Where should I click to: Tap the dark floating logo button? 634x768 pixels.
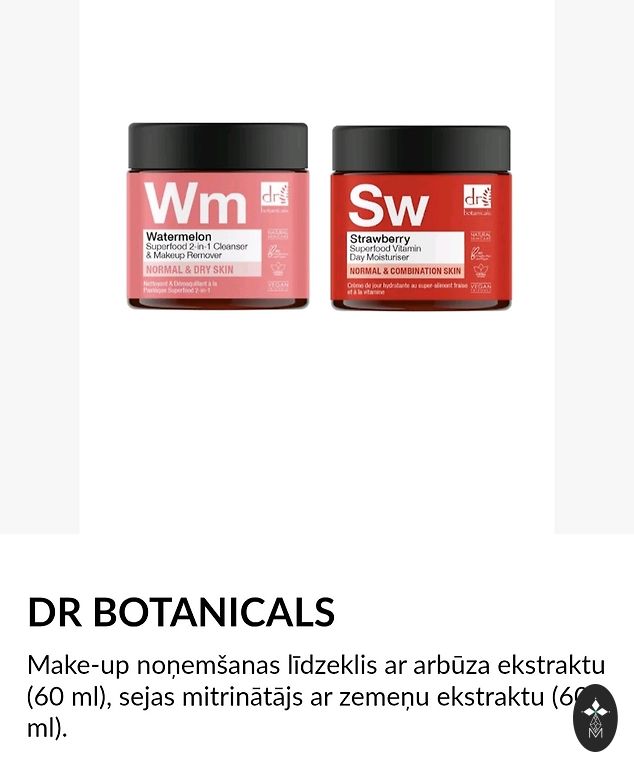point(595,717)
